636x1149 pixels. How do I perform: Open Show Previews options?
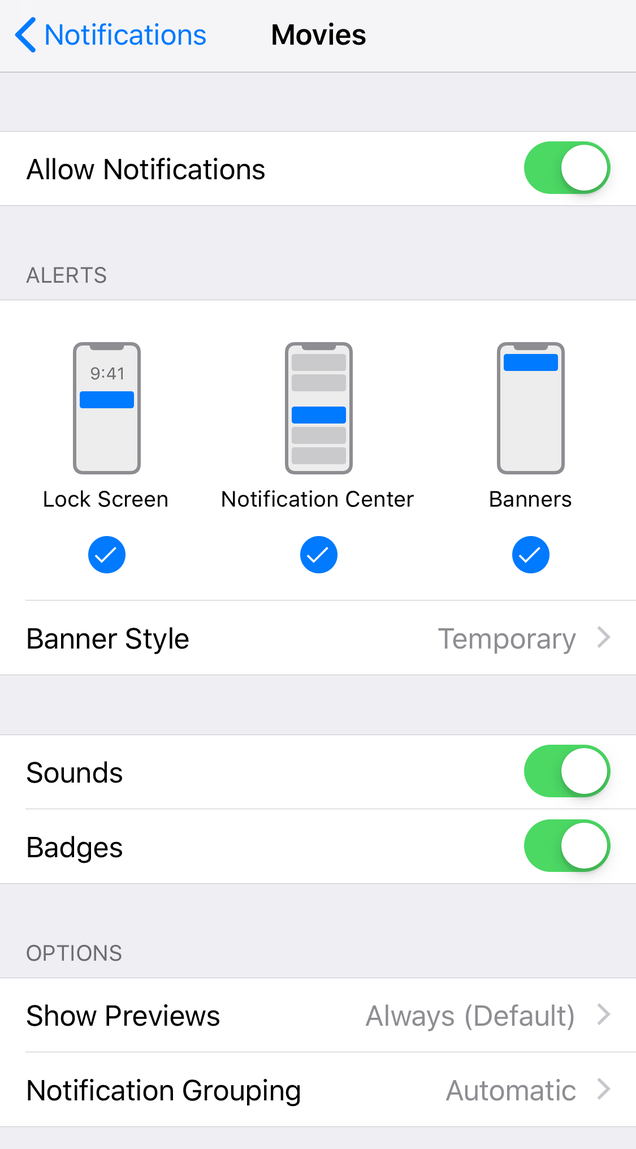[x=318, y=1016]
